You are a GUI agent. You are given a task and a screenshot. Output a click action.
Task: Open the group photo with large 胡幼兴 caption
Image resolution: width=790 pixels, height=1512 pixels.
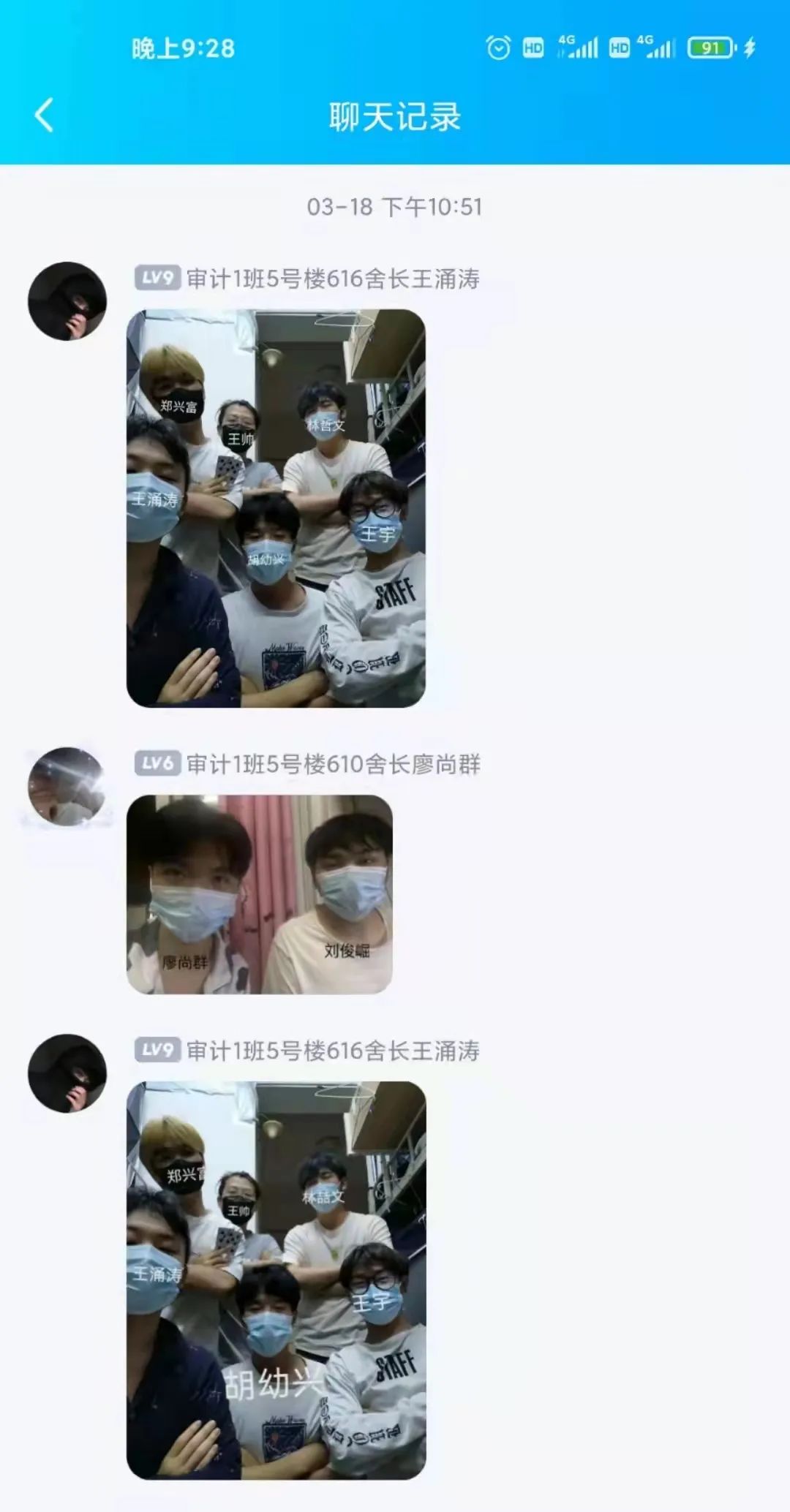click(x=276, y=1279)
